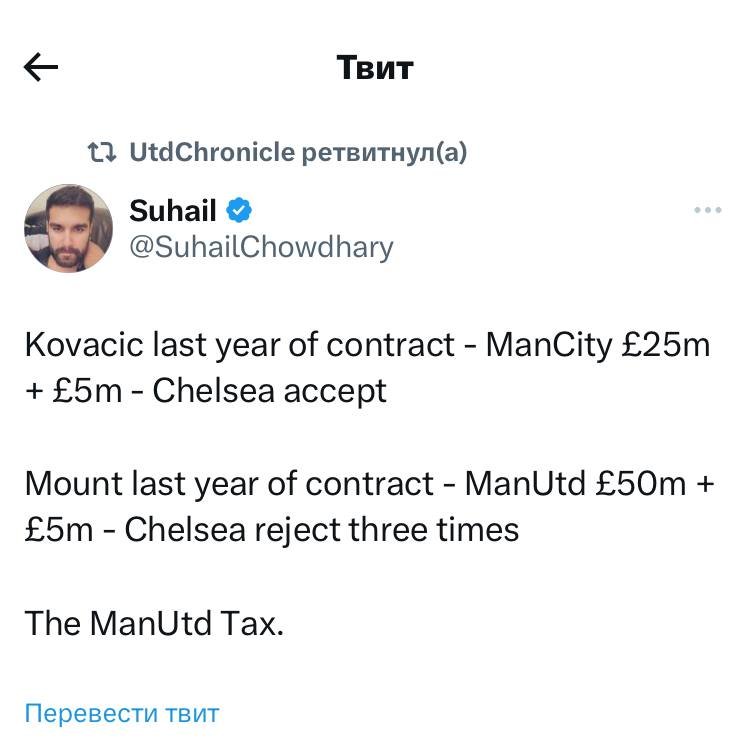Open Suhail's profile picture
This screenshot has height=751, width=750.
coord(68,228)
